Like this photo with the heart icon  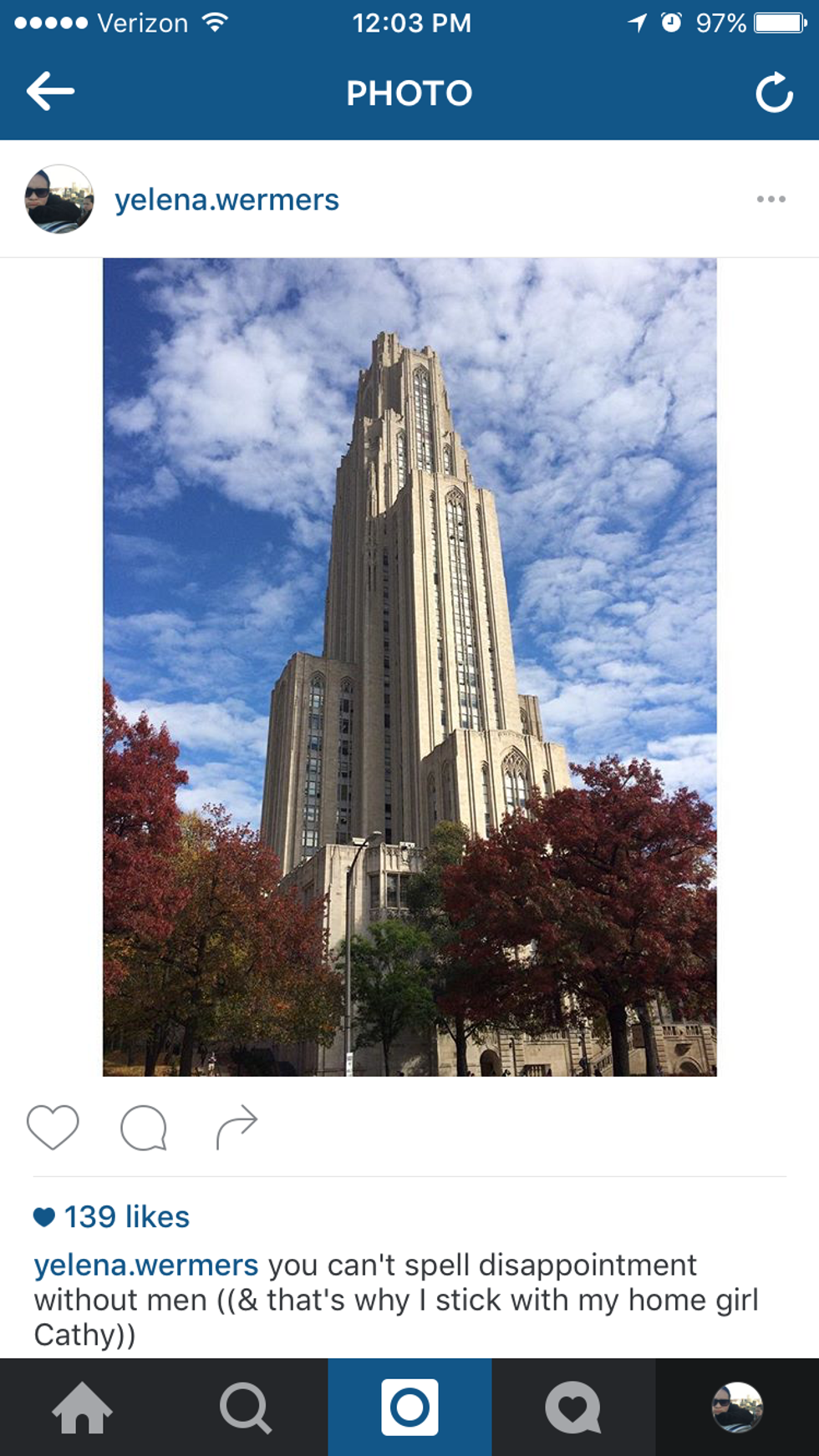point(53,1127)
